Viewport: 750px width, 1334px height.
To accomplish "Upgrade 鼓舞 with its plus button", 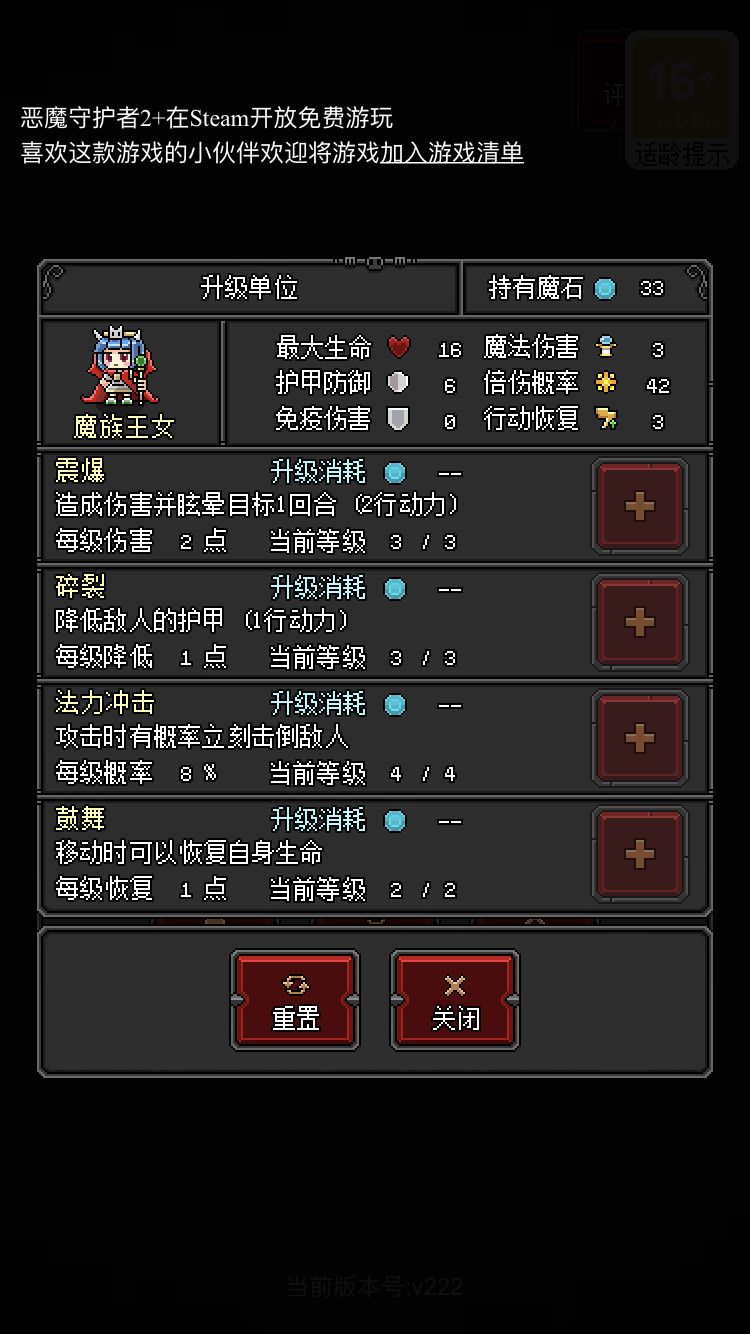I will click(640, 855).
